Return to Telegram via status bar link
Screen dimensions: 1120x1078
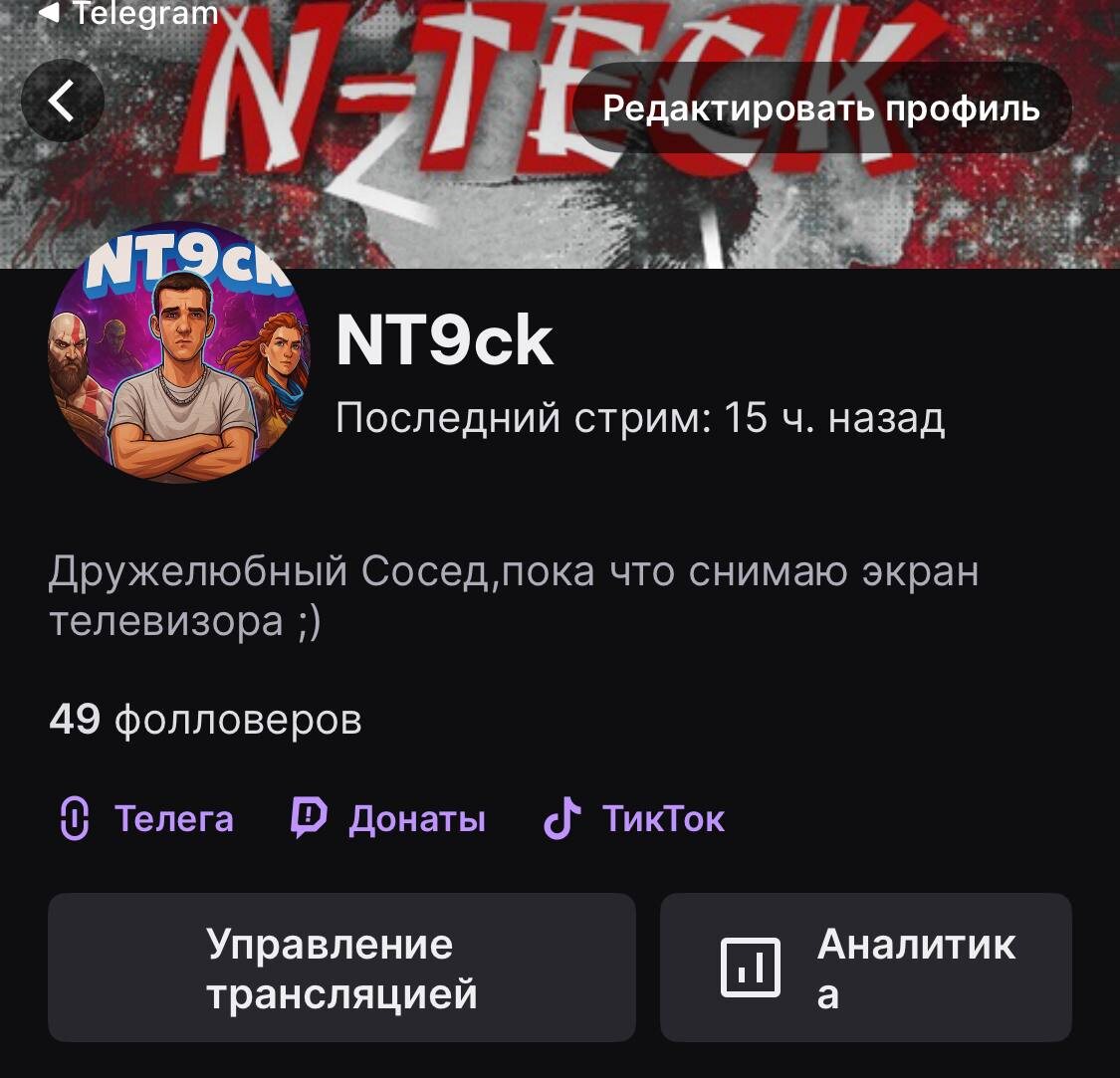click(129, 14)
